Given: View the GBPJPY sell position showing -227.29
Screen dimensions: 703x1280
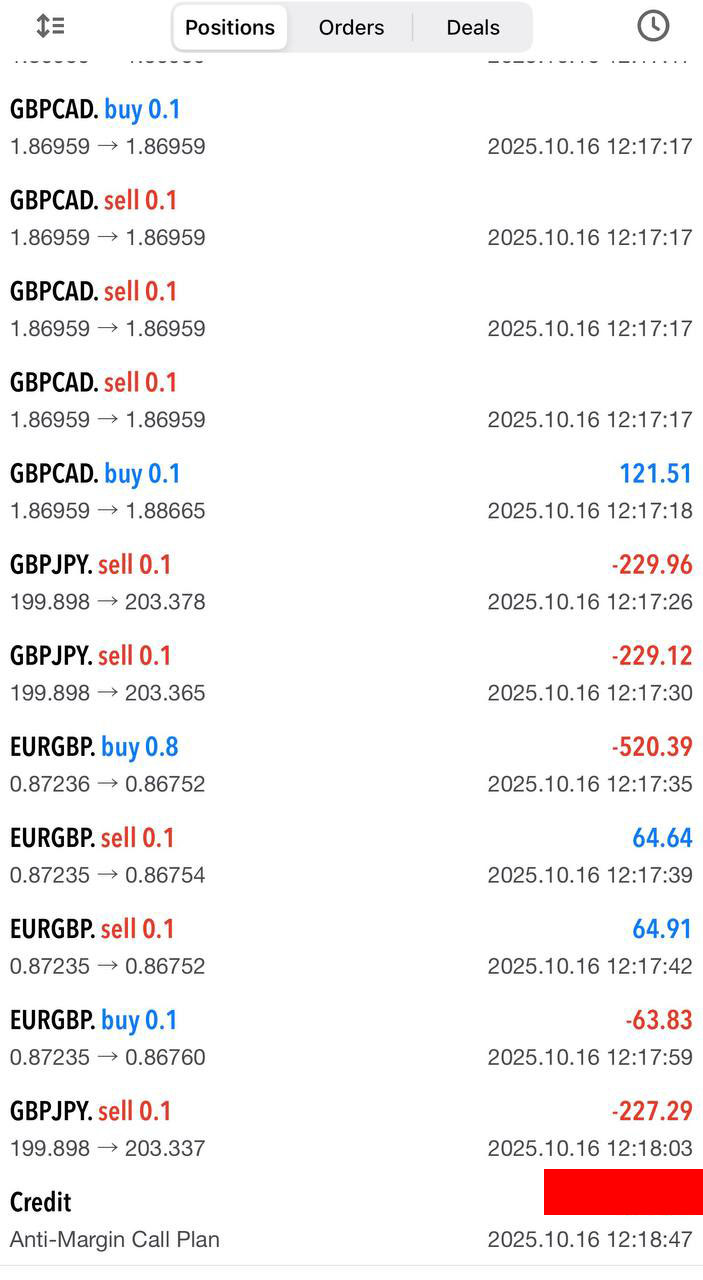Looking at the screenshot, I should pos(351,1128).
